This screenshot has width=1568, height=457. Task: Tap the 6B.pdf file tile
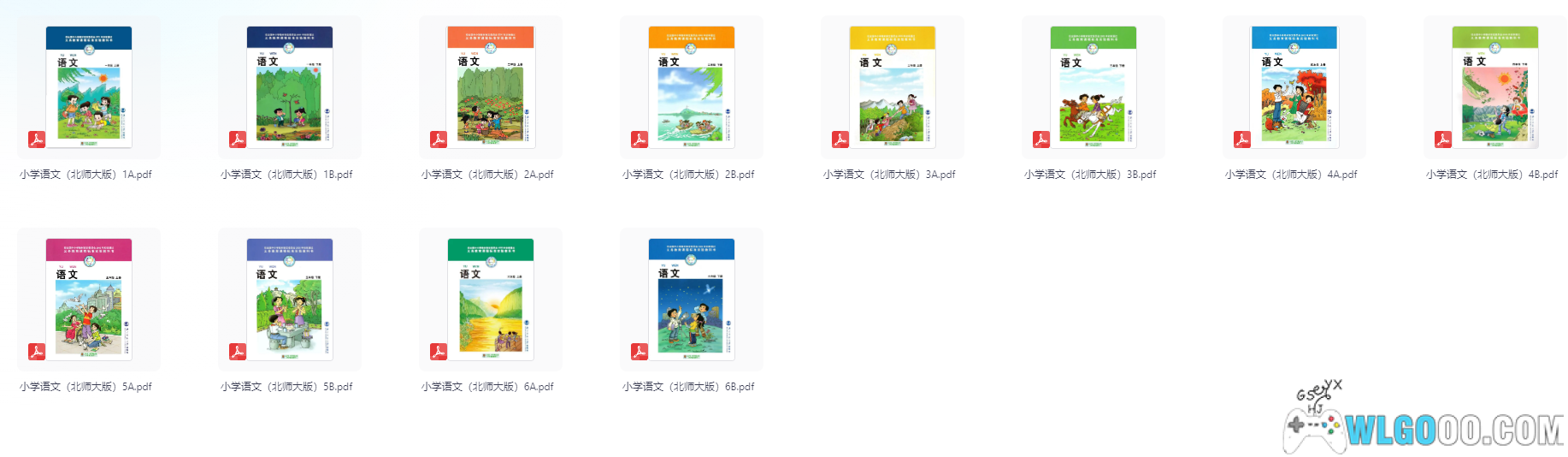pos(692,299)
